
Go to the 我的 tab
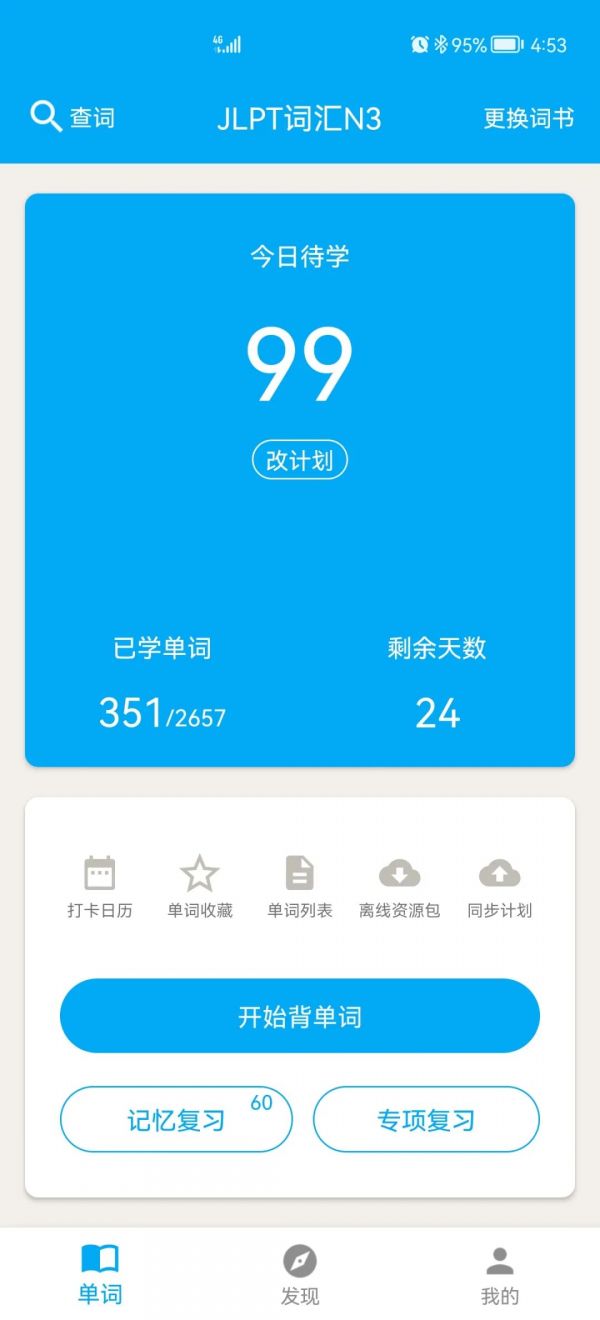coord(499,1274)
